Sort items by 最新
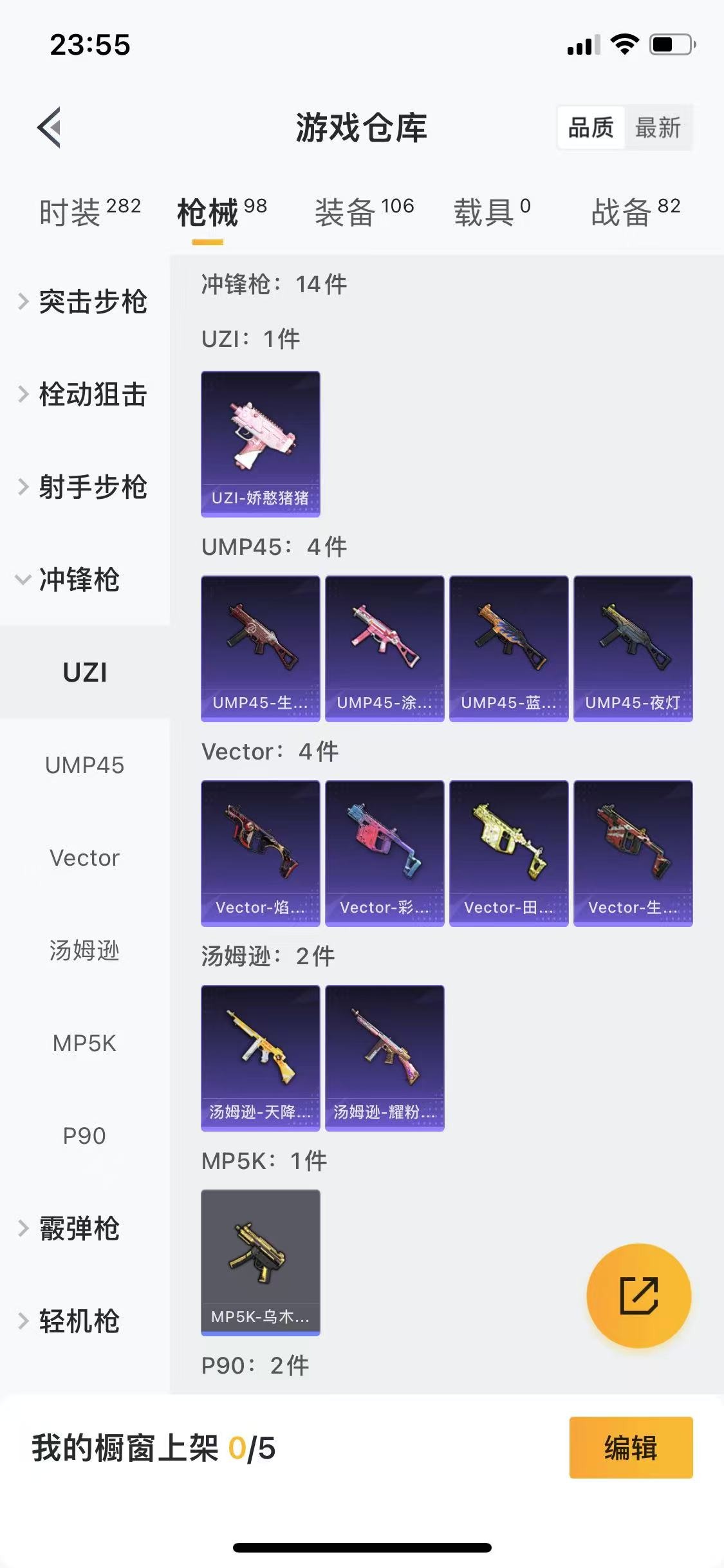724x1568 pixels. click(x=657, y=127)
